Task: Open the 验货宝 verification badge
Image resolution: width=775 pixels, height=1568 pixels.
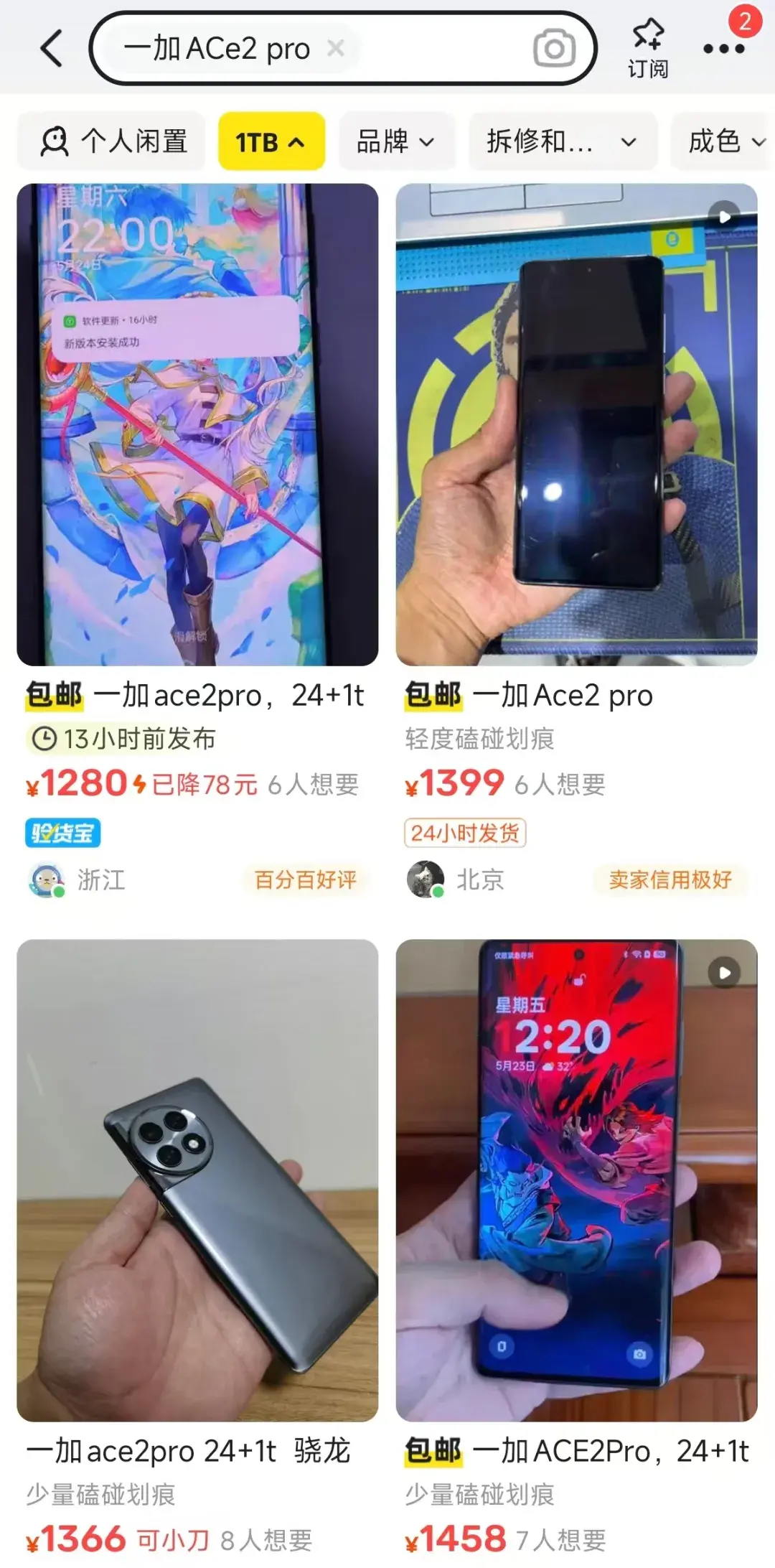Action: [62, 833]
